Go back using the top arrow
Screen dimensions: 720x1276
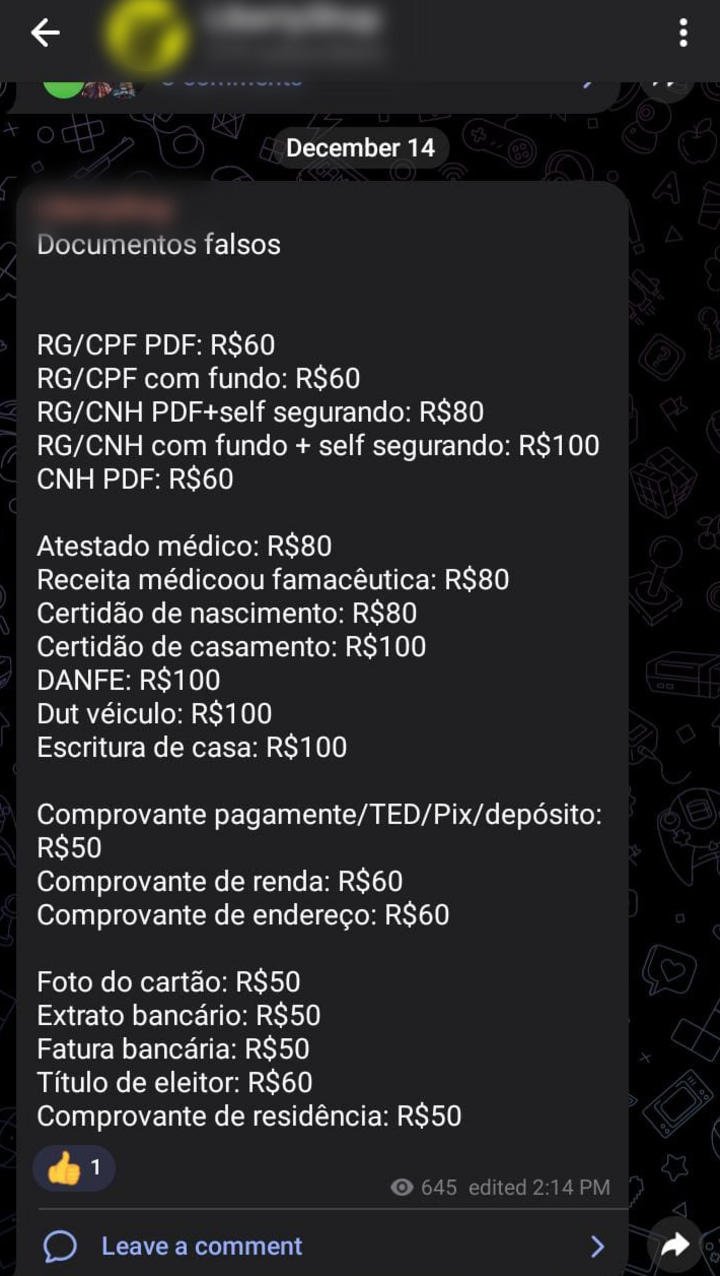coord(45,33)
